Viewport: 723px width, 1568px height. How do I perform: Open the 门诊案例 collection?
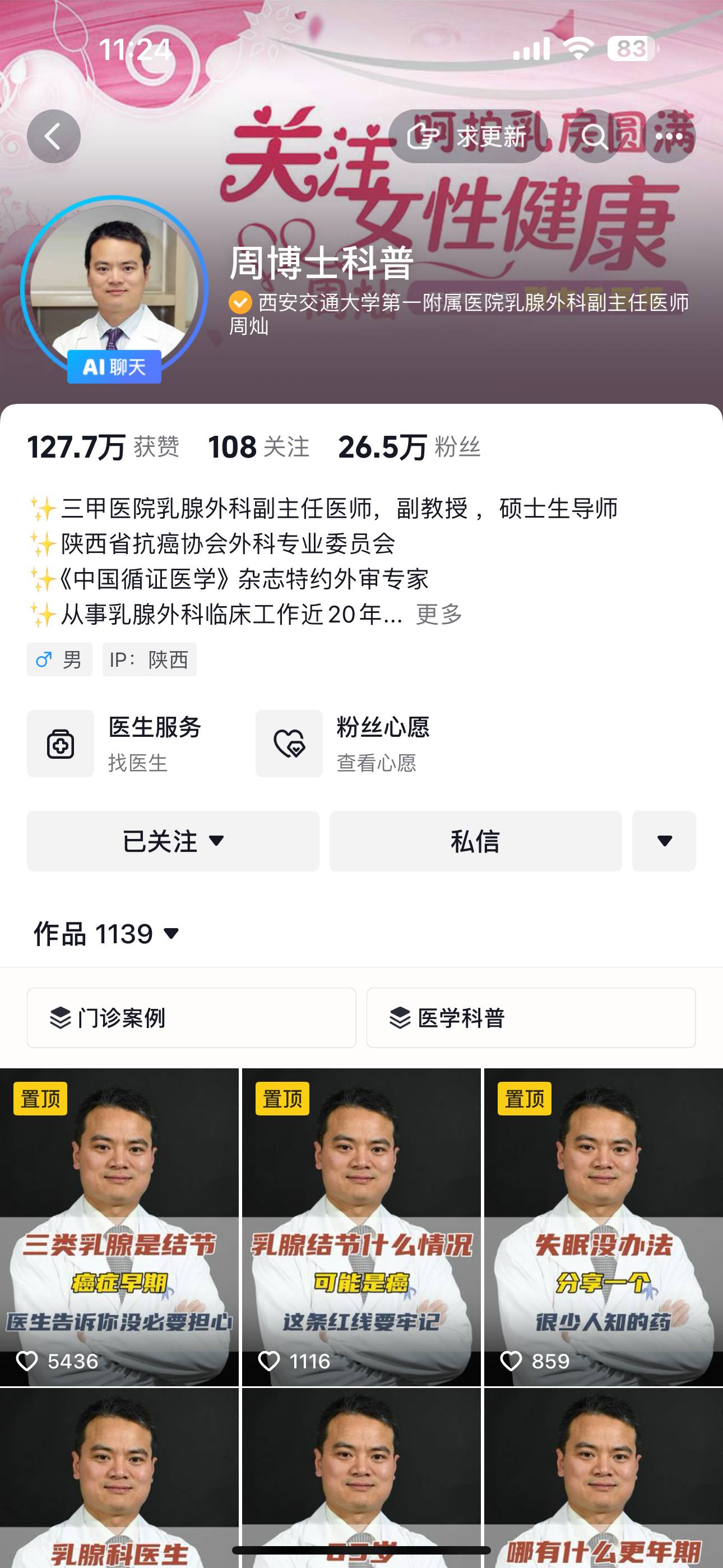191,1017
